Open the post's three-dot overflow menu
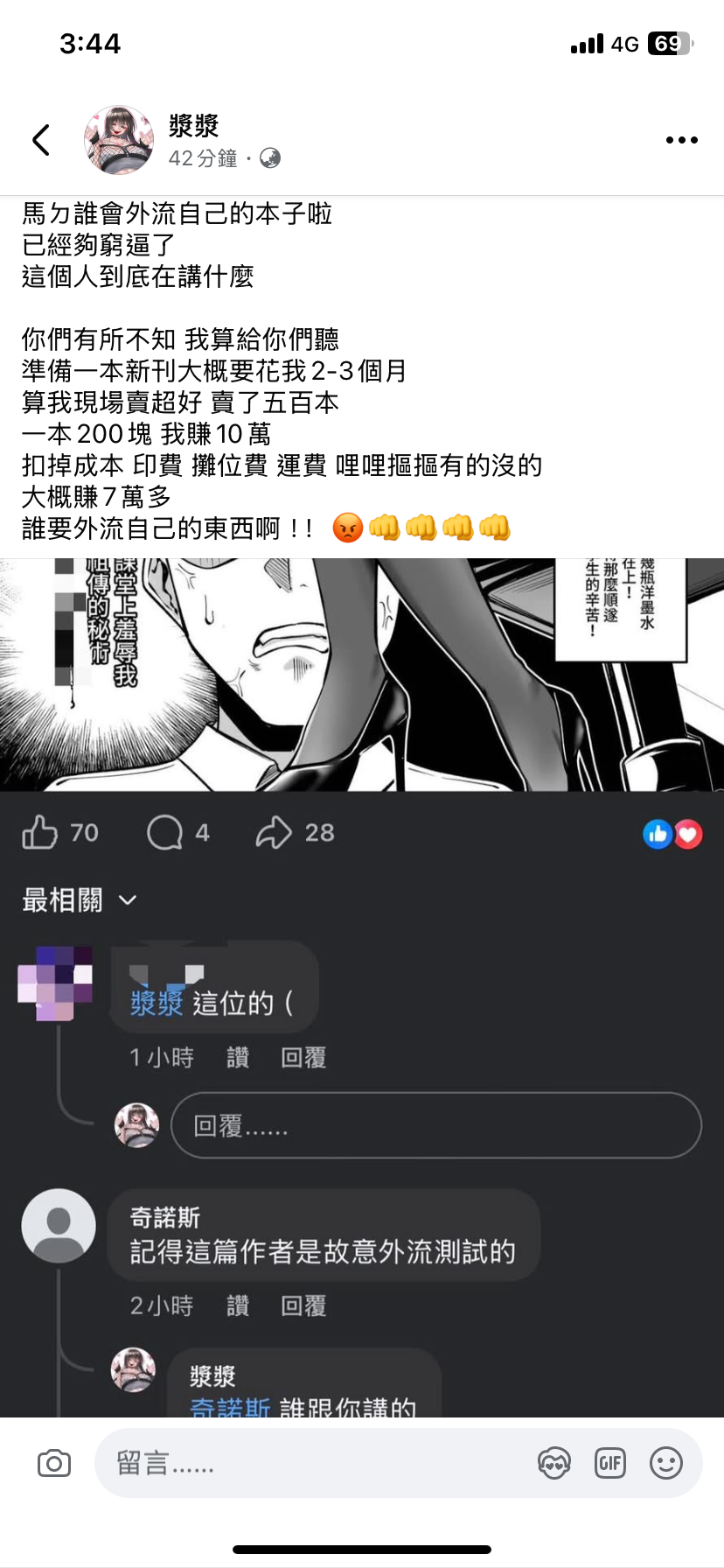The image size is (724, 1568). point(681,140)
